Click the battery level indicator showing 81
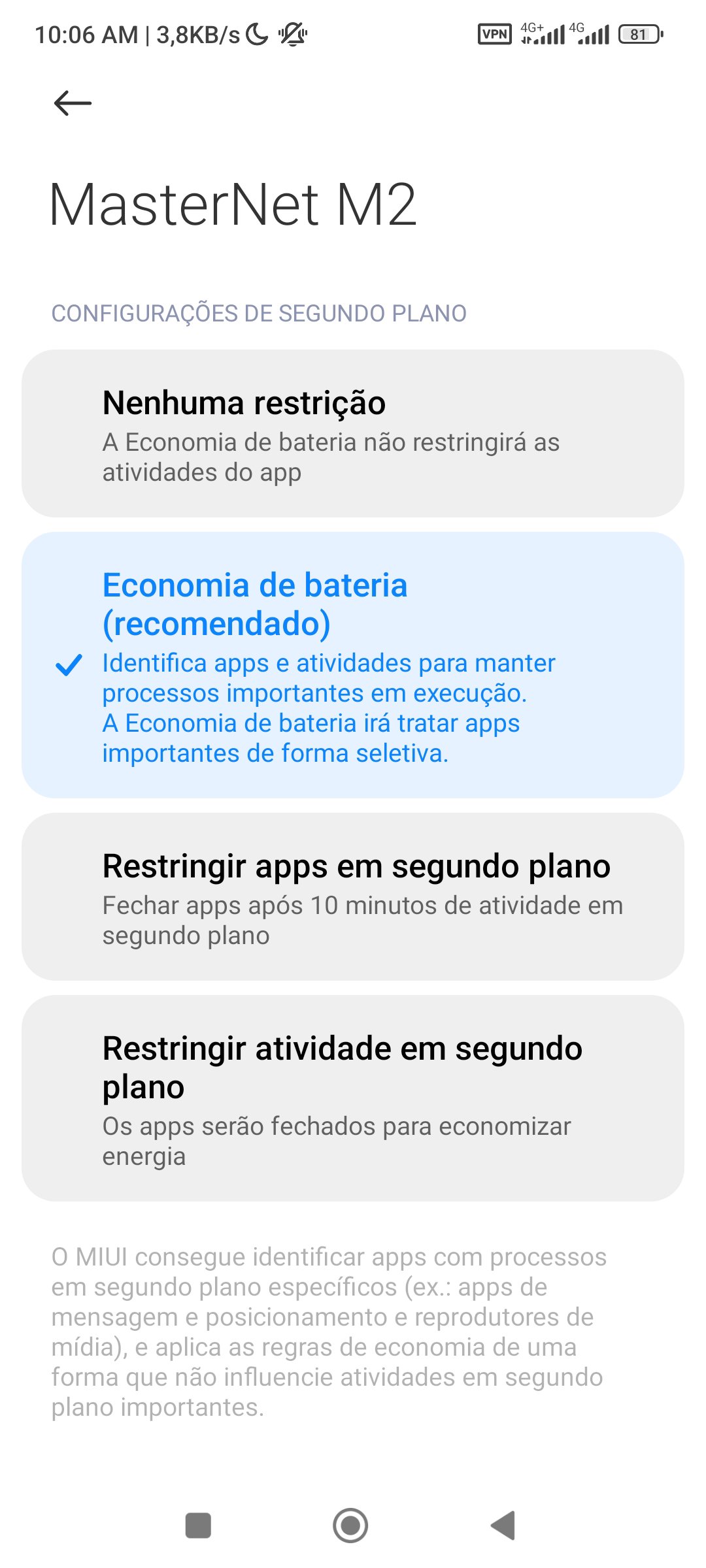The width and height of the screenshot is (706, 1568). (637, 34)
